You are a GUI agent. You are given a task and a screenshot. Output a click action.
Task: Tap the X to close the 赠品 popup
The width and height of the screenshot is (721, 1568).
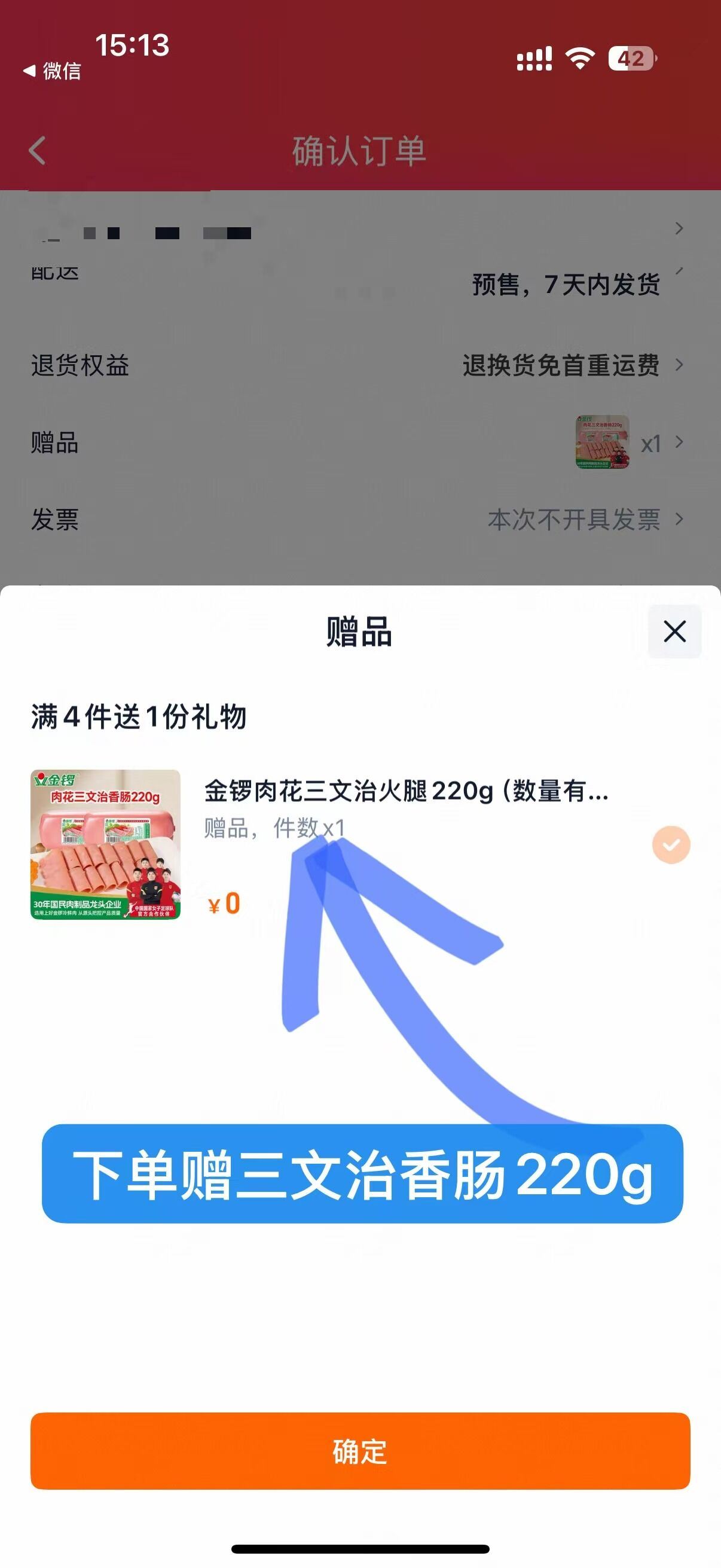[673, 633]
